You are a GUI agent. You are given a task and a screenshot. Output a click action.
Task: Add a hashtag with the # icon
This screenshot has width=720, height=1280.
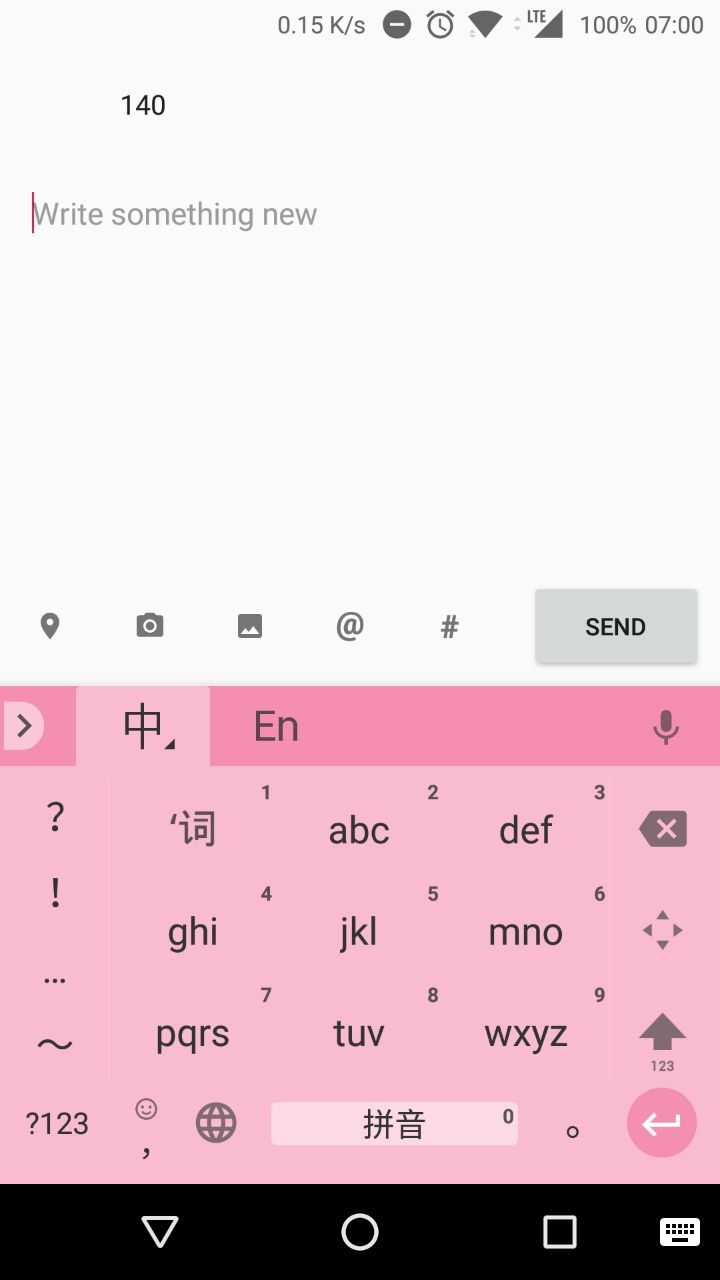450,627
